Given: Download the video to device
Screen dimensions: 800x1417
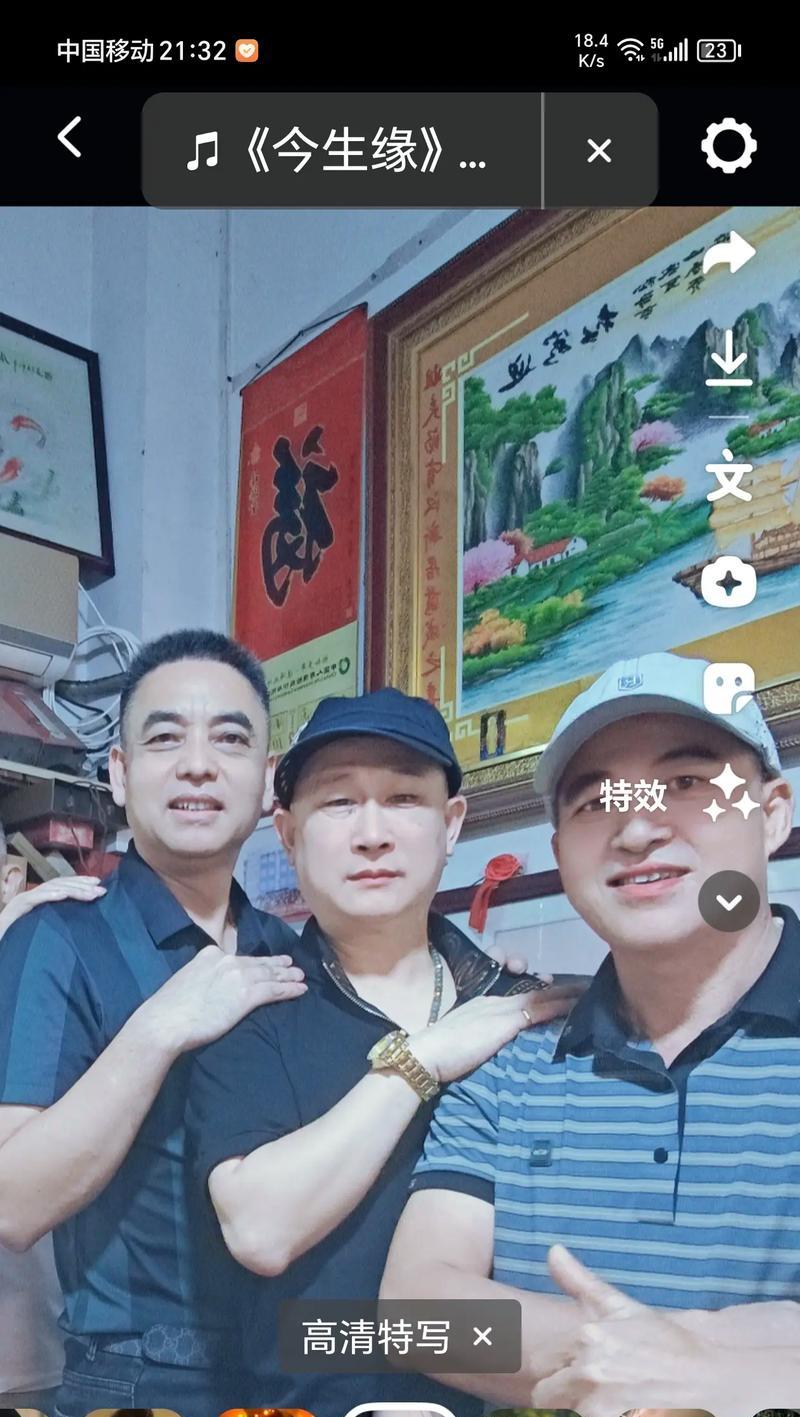Looking at the screenshot, I should pos(729,358).
